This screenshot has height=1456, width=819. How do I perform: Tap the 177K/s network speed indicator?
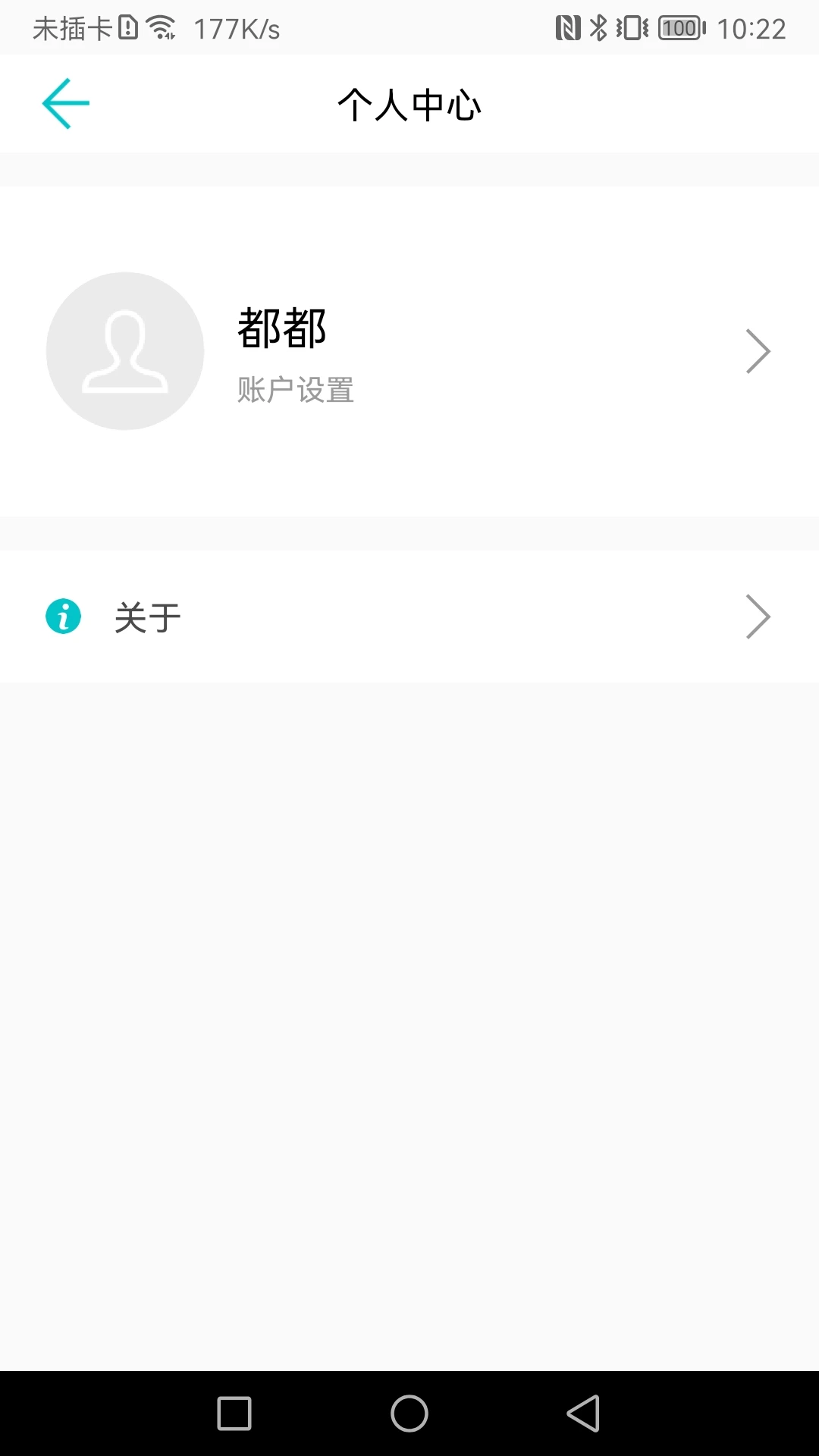click(x=237, y=27)
